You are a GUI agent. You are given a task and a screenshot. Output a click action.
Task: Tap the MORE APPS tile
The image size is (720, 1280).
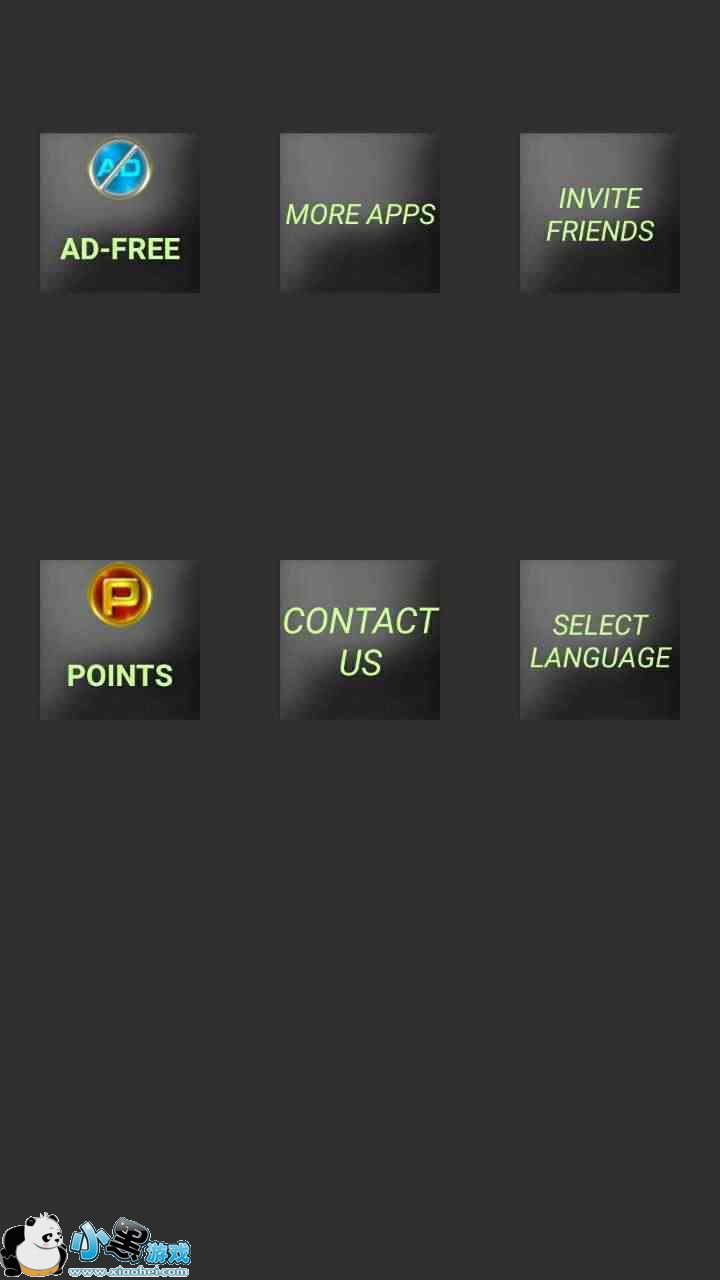click(x=360, y=213)
